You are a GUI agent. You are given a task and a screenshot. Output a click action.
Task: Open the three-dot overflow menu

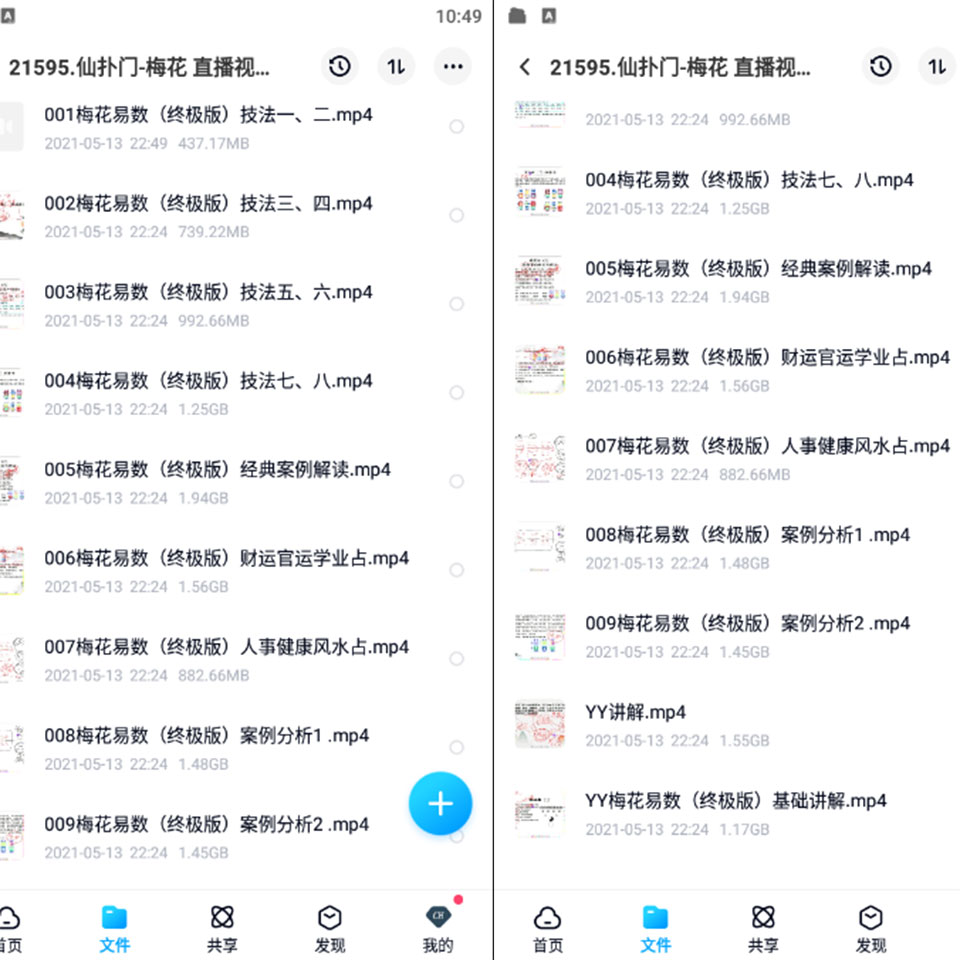[453, 67]
